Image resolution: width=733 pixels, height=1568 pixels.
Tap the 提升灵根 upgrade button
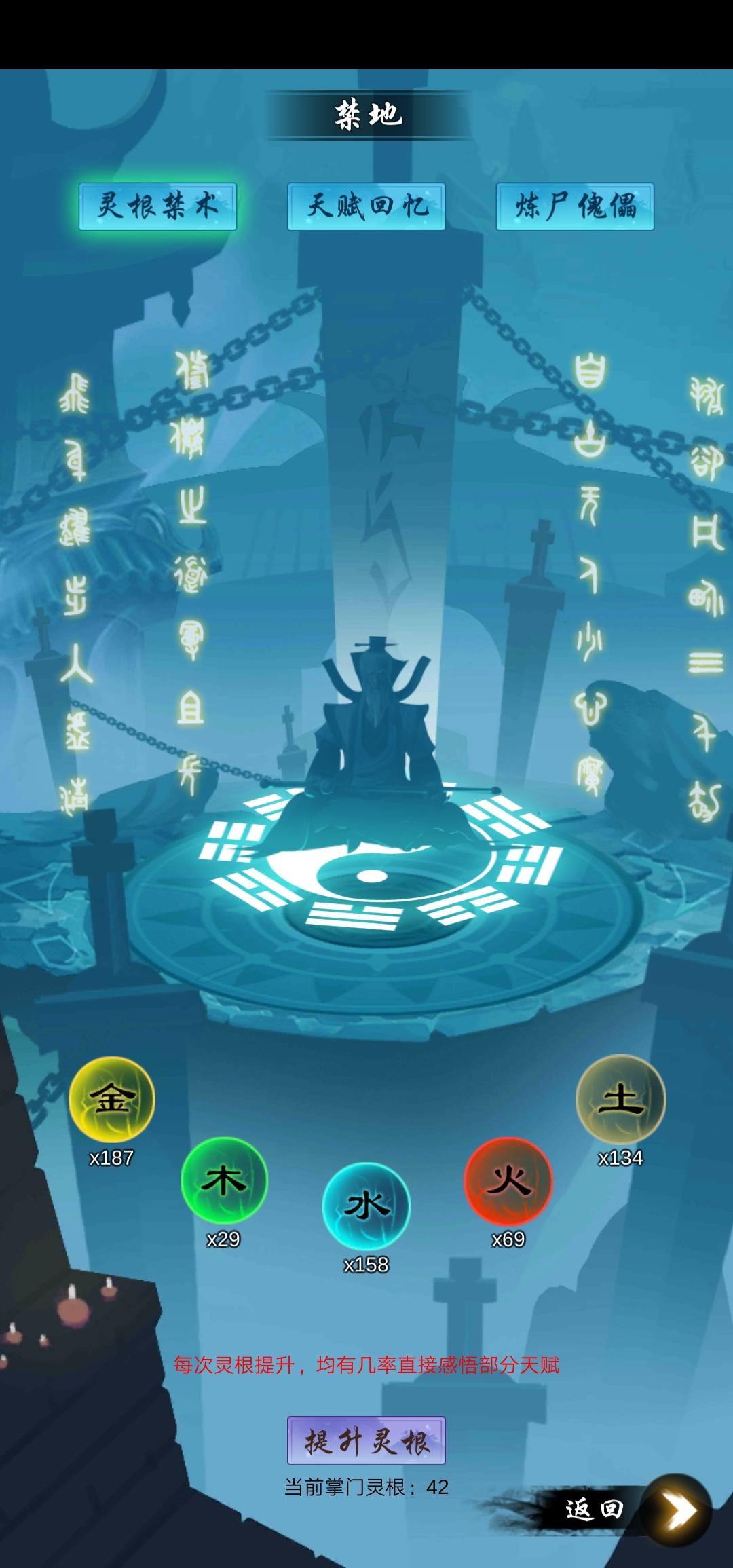[x=366, y=1441]
